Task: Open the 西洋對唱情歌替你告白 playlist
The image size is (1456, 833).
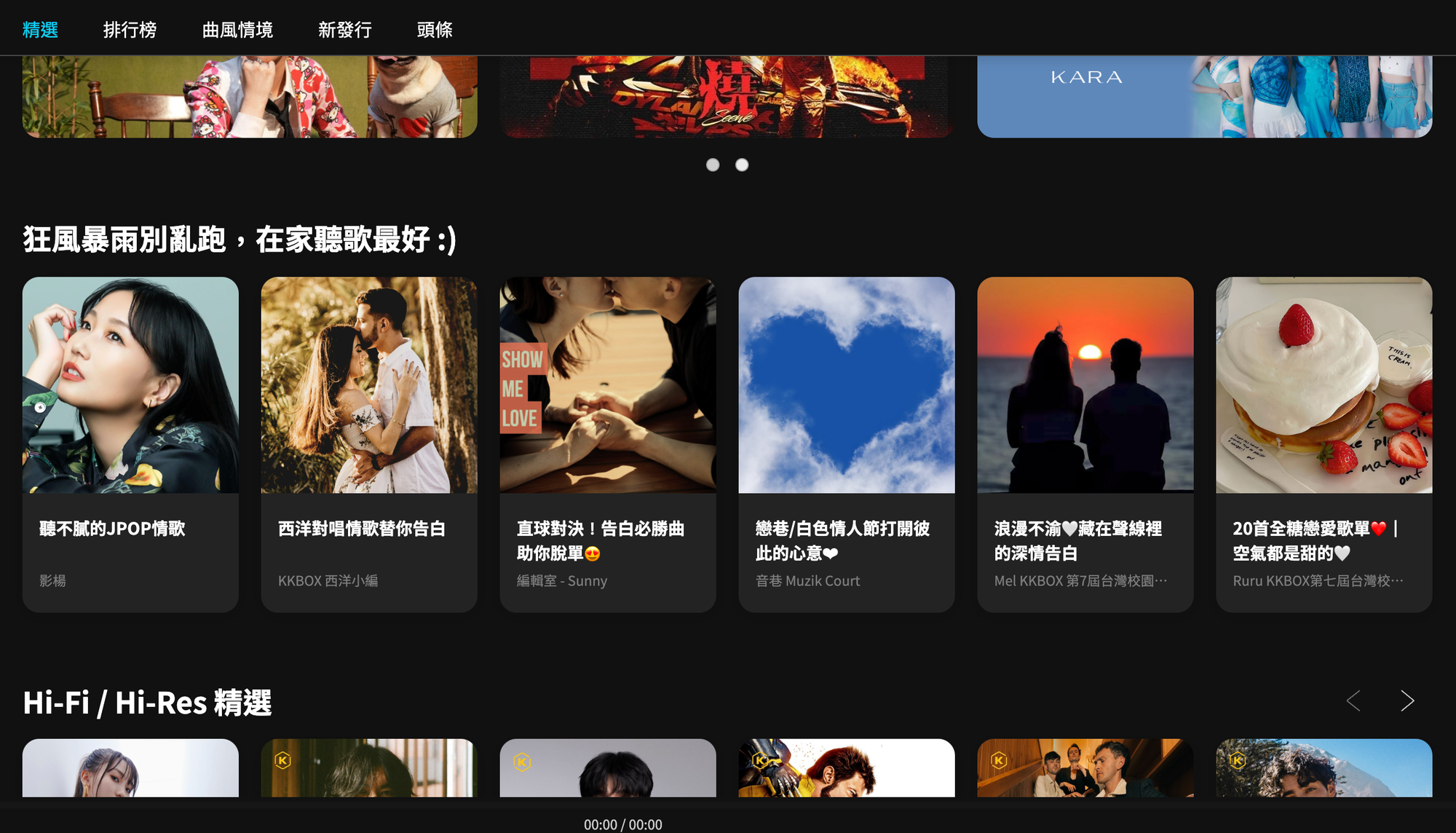Action: [x=369, y=443]
